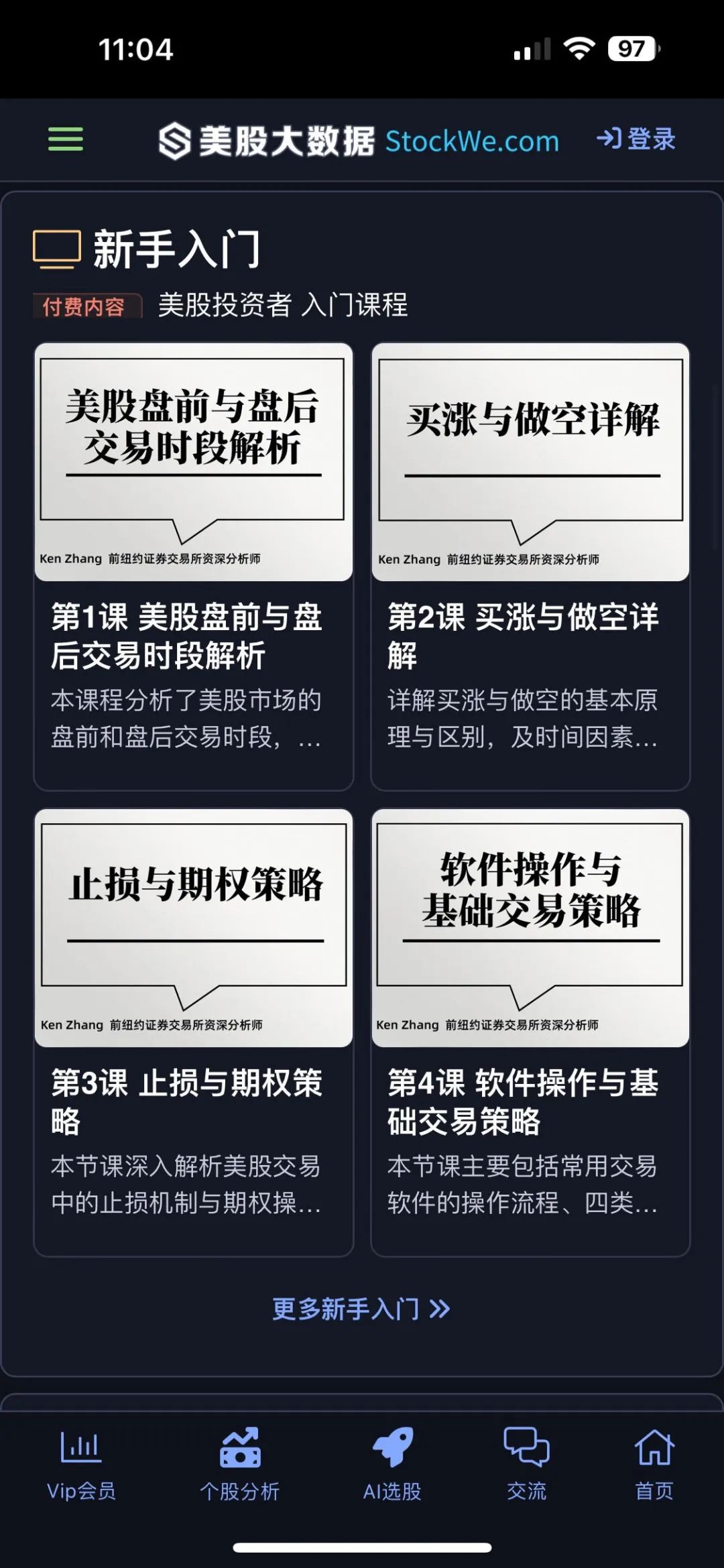Open 第3课 止损与期权策略 course
This screenshot has height=1568, width=724.
[194, 1032]
